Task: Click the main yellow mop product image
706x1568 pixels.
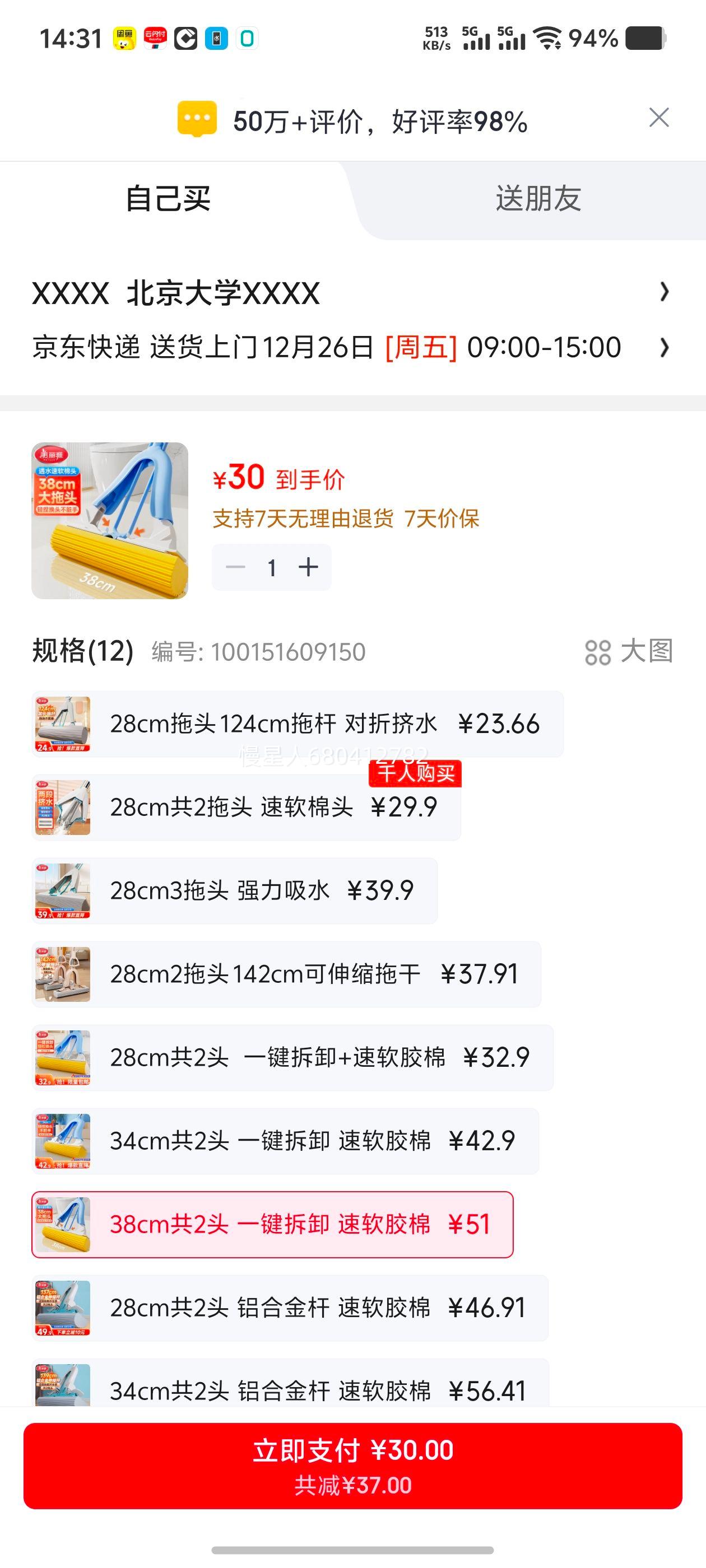Action: click(111, 522)
